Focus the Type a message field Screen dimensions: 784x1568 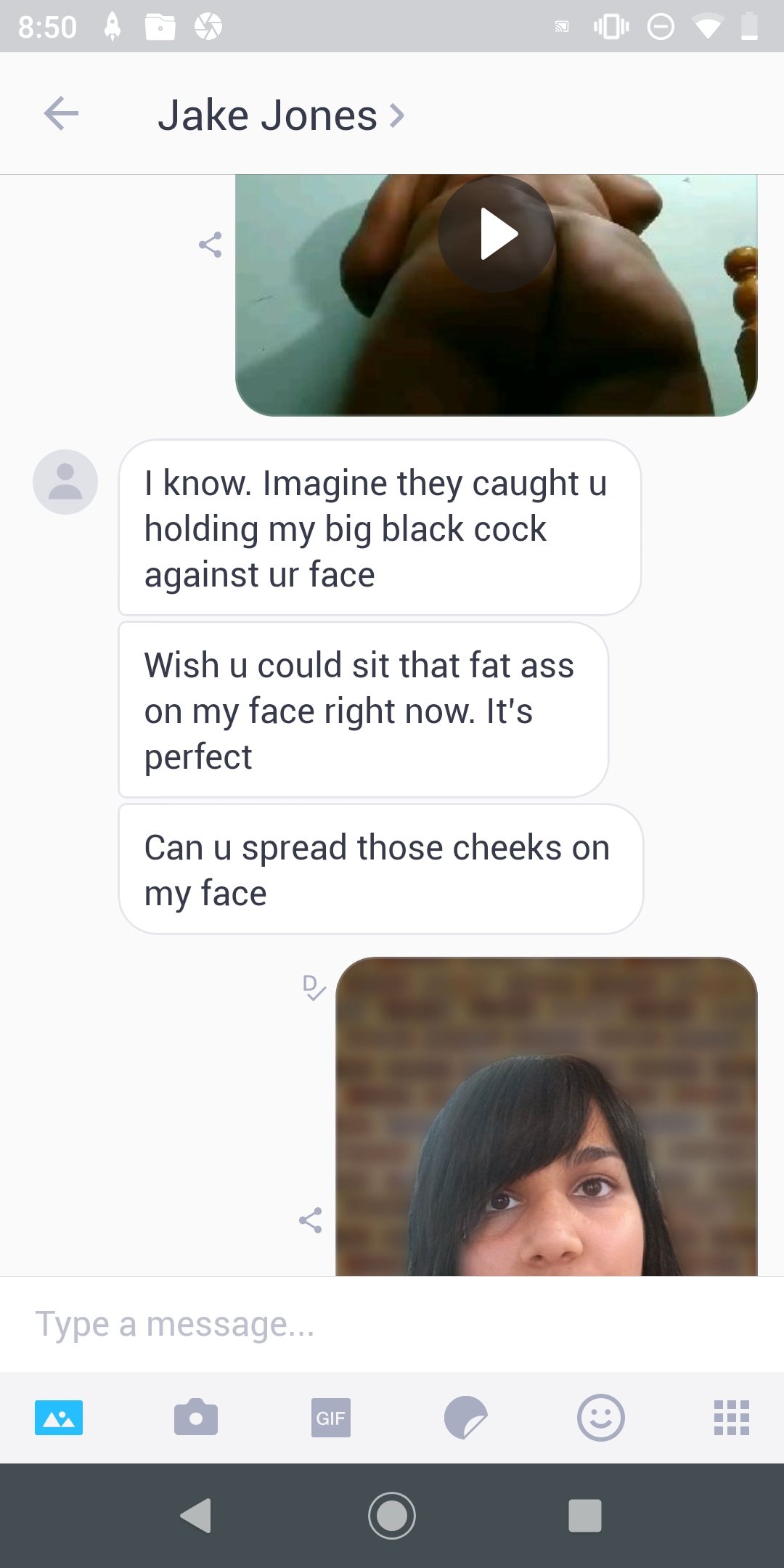392,1324
